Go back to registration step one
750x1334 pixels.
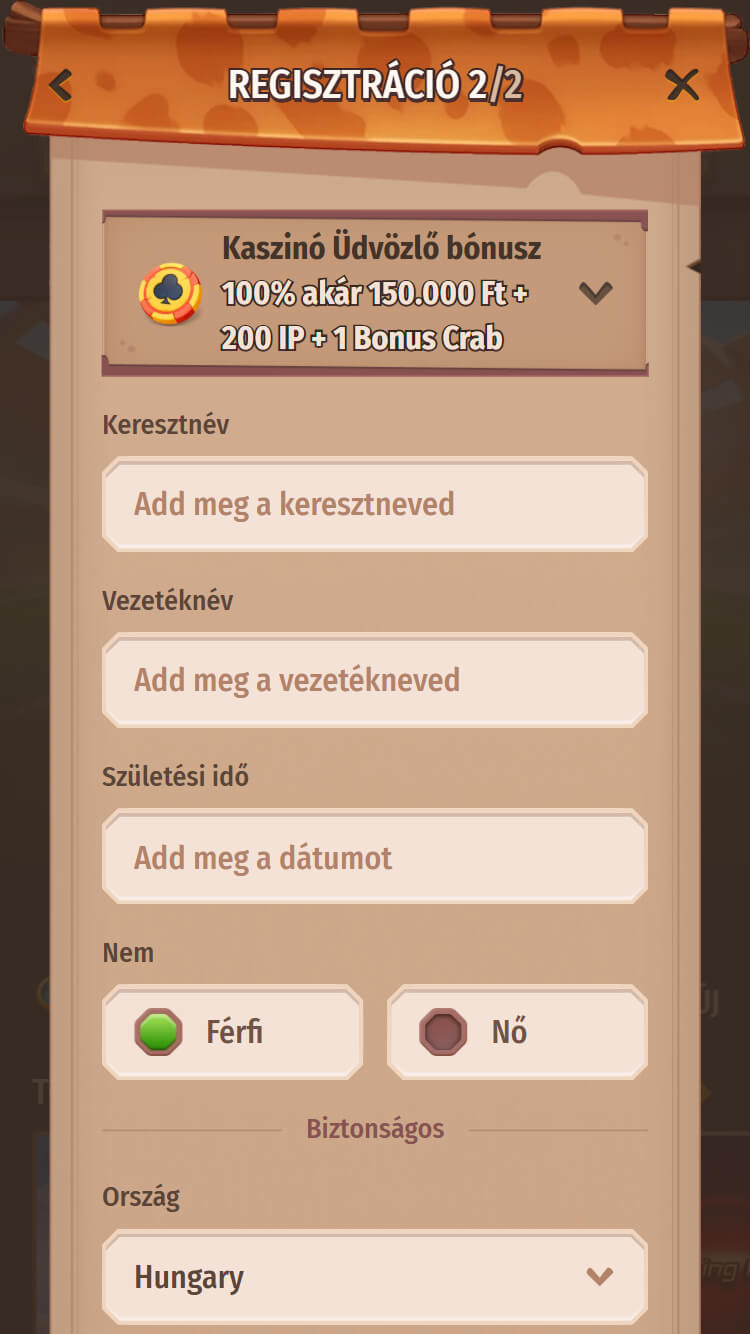click(61, 85)
